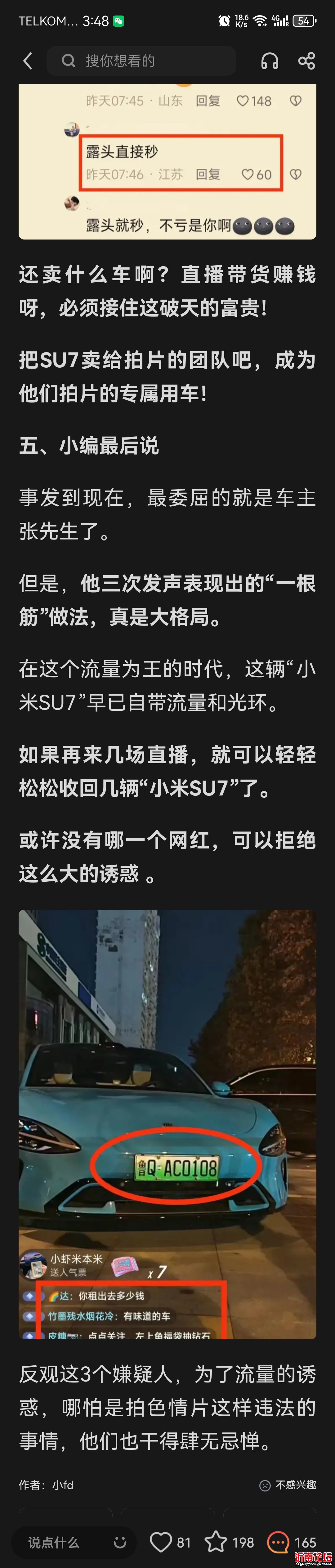The height and width of the screenshot is (1568, 335).
Task: Like the article with heart icon
Action: coord(161,1542)
